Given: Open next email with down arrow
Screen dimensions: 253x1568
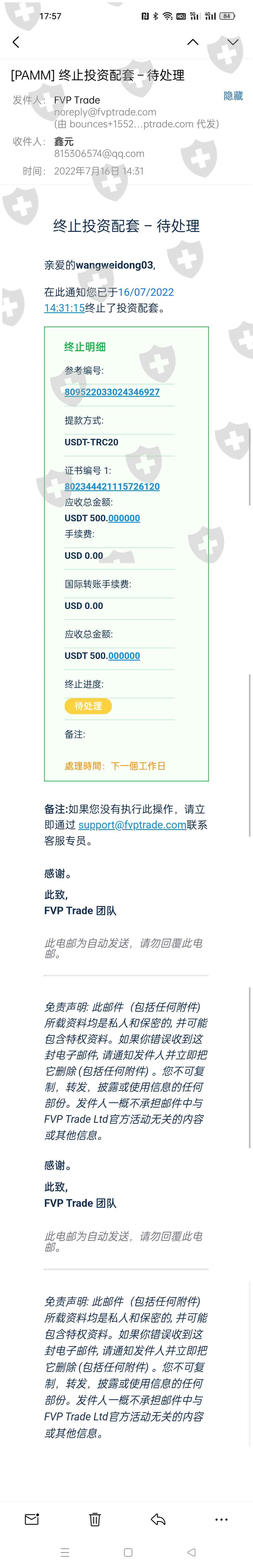Looking at the screenshot, I should coord(233,42).
